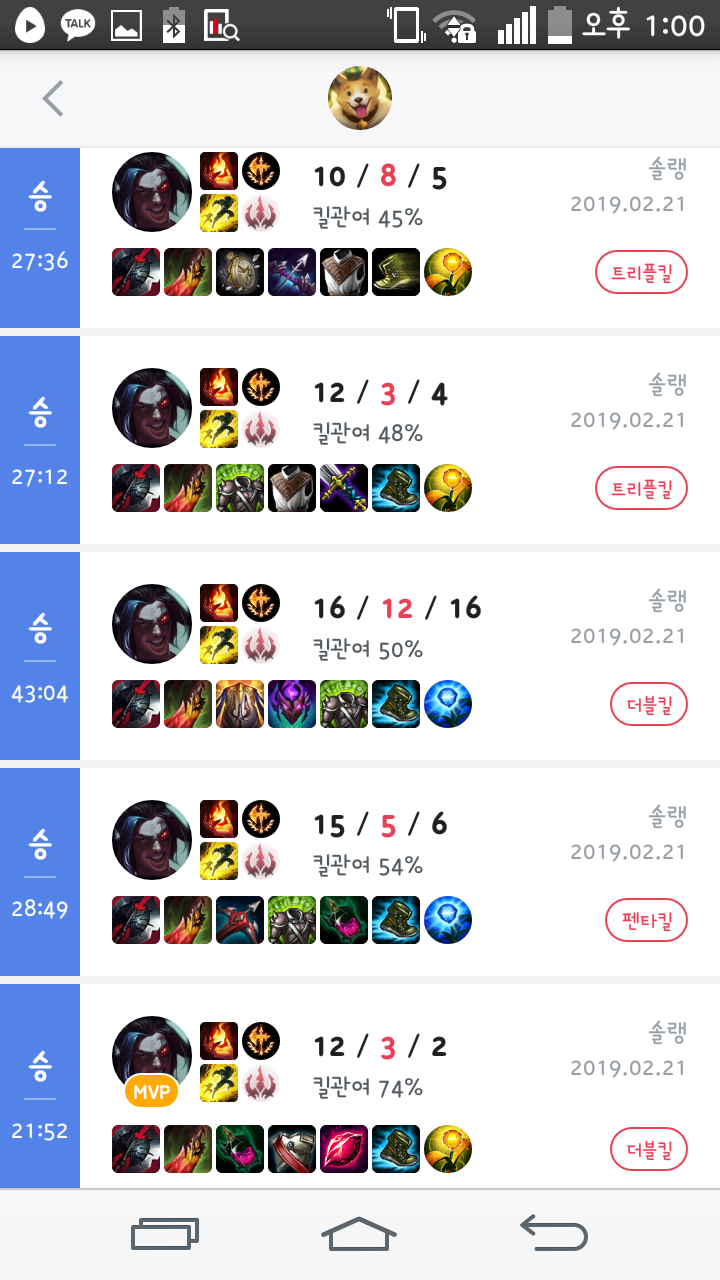The height and width of the screenshot is (1280, 720).
Task: Tap the system recent apps button
Action: [165, 1233]
